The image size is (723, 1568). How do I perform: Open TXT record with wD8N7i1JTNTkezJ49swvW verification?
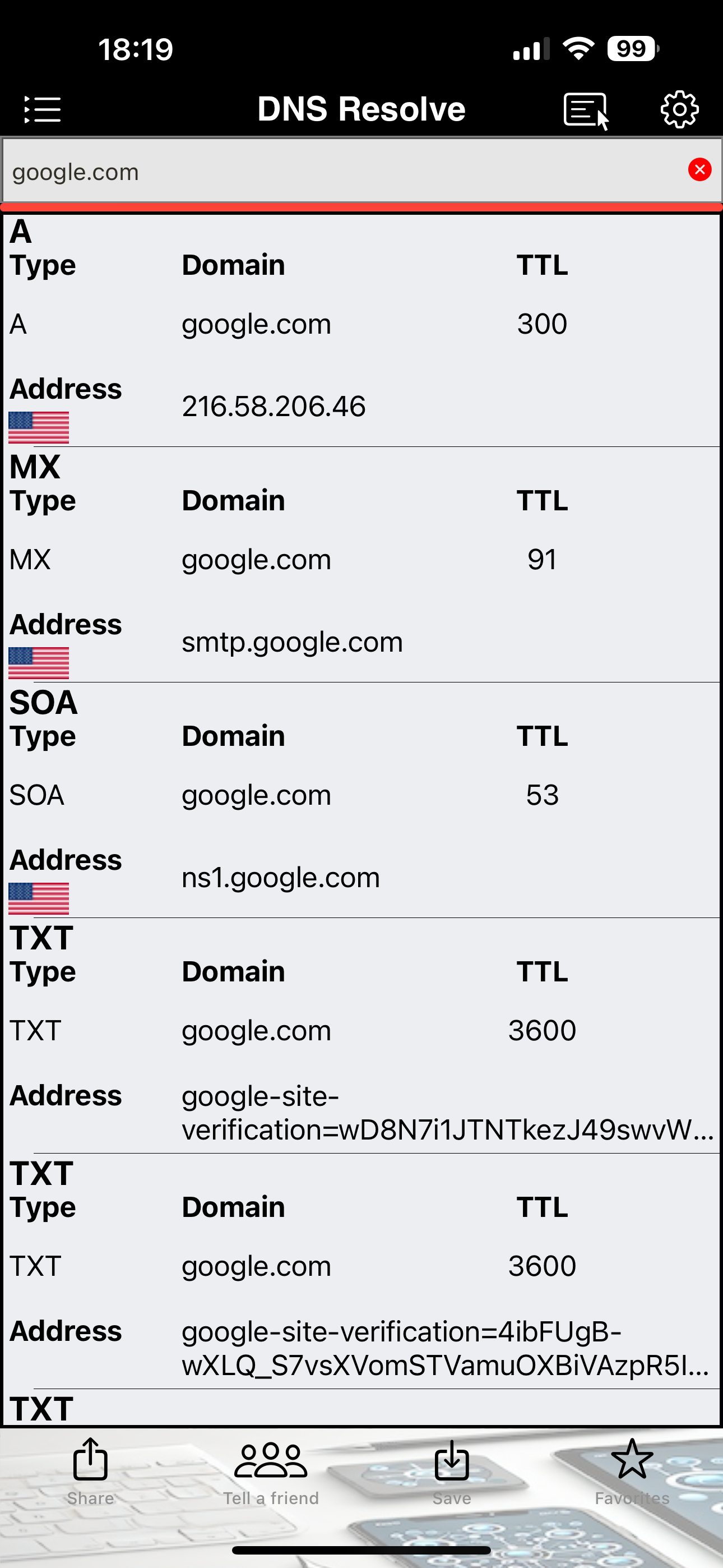point(361,1036)
